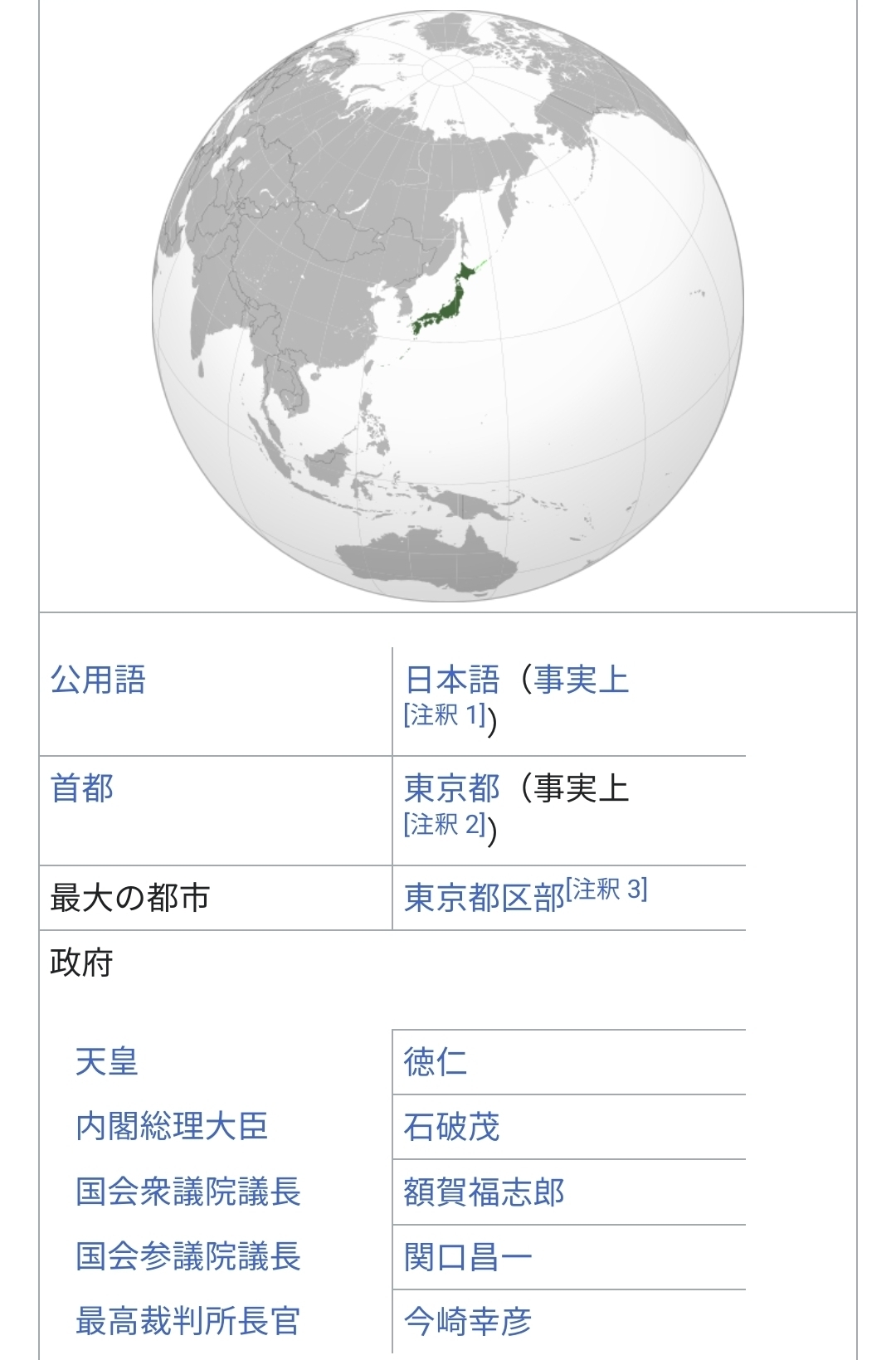Go to the 関口昌一 page

pos(468,1256)
